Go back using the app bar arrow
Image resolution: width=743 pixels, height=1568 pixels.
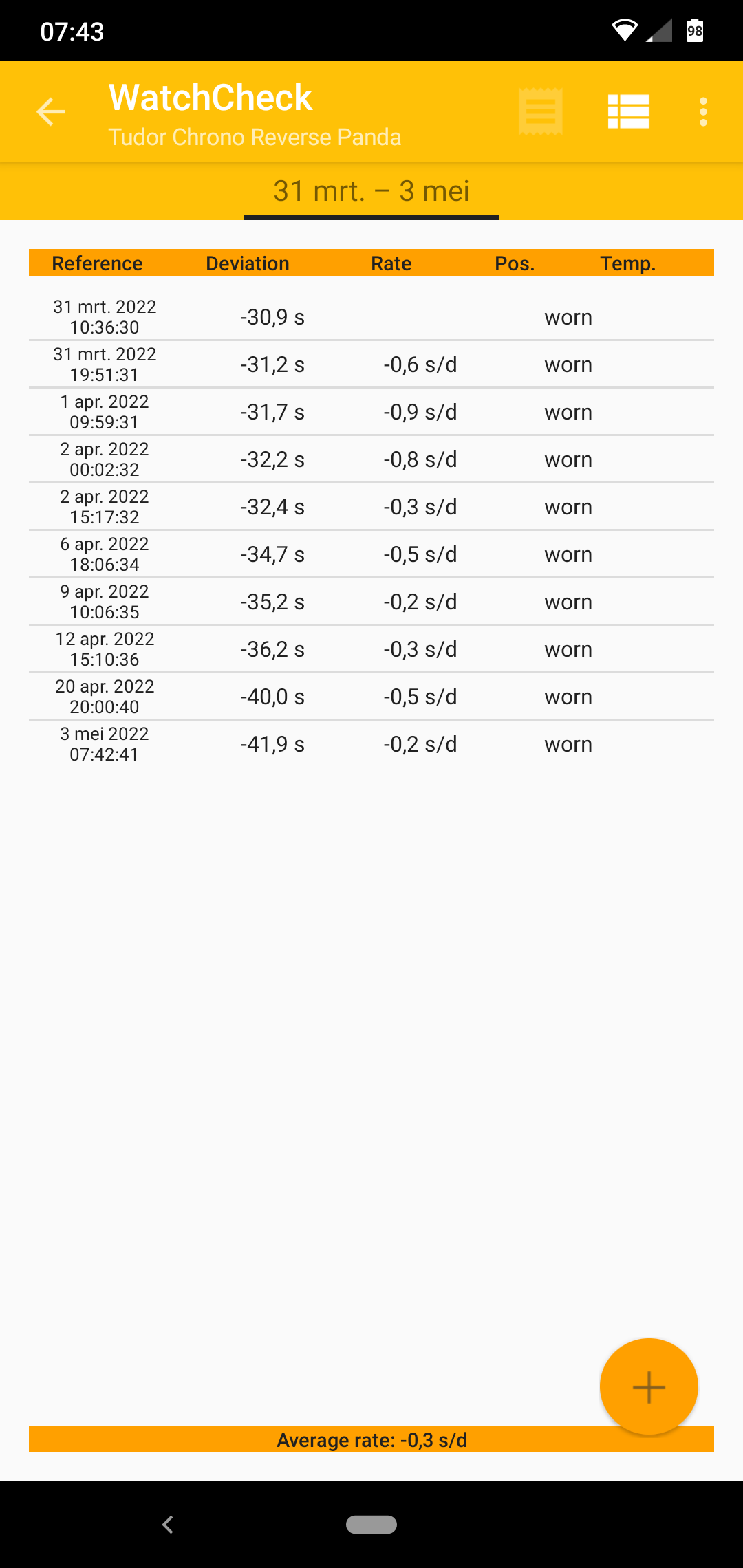coord(50,111)
